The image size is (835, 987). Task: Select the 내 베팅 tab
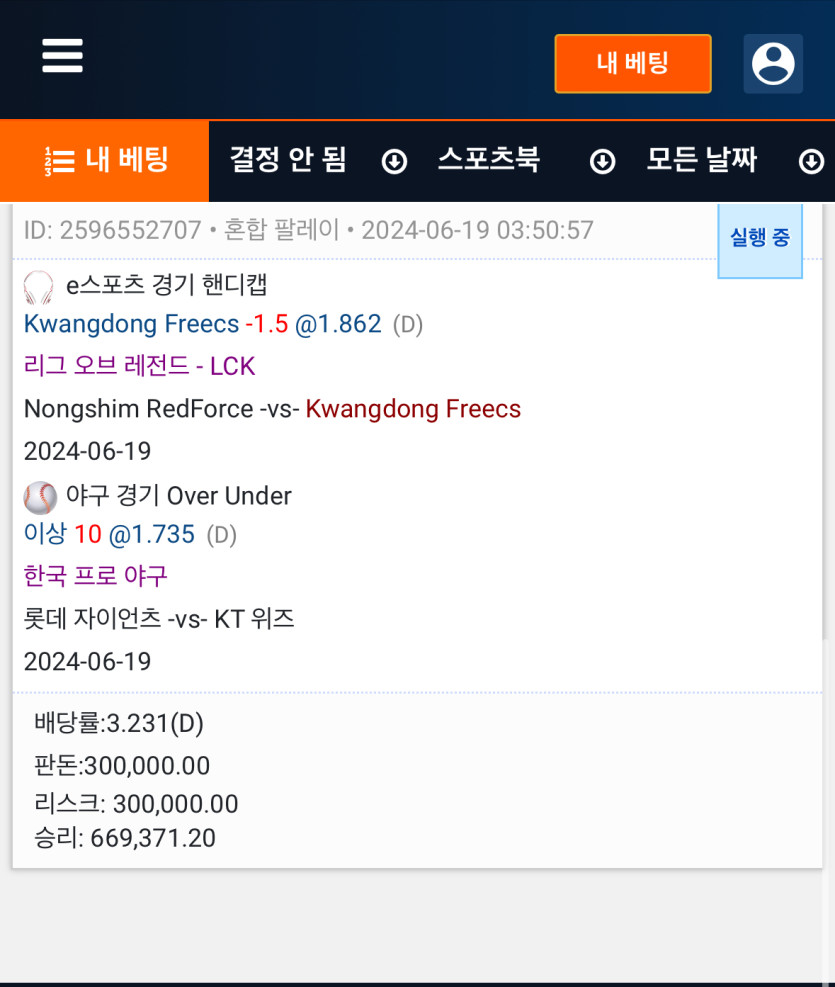(105, 160)
